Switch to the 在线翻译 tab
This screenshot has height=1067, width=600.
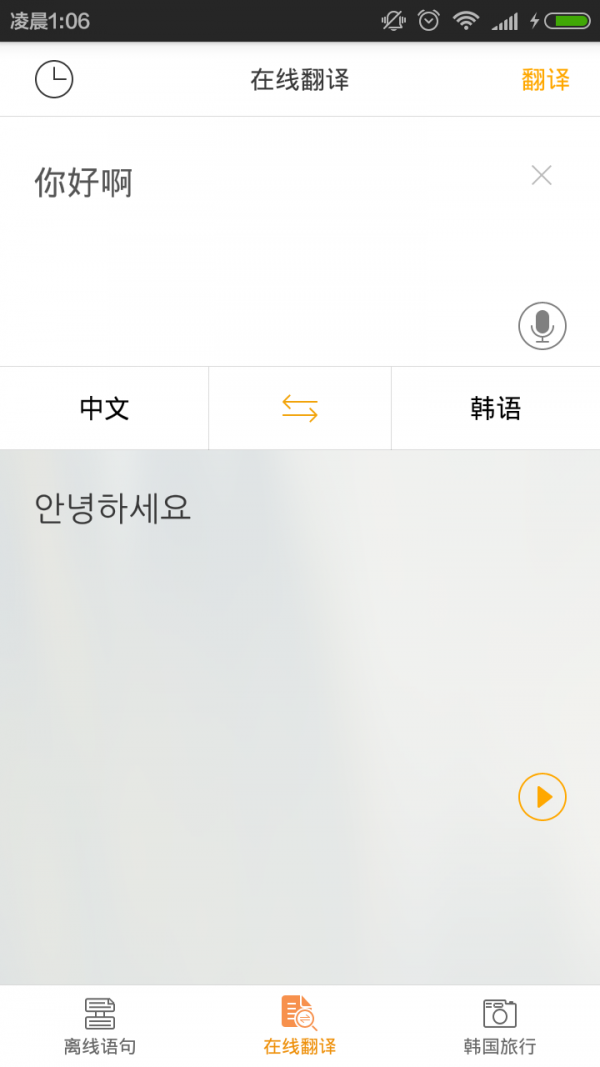click(x=300, y=1026)
